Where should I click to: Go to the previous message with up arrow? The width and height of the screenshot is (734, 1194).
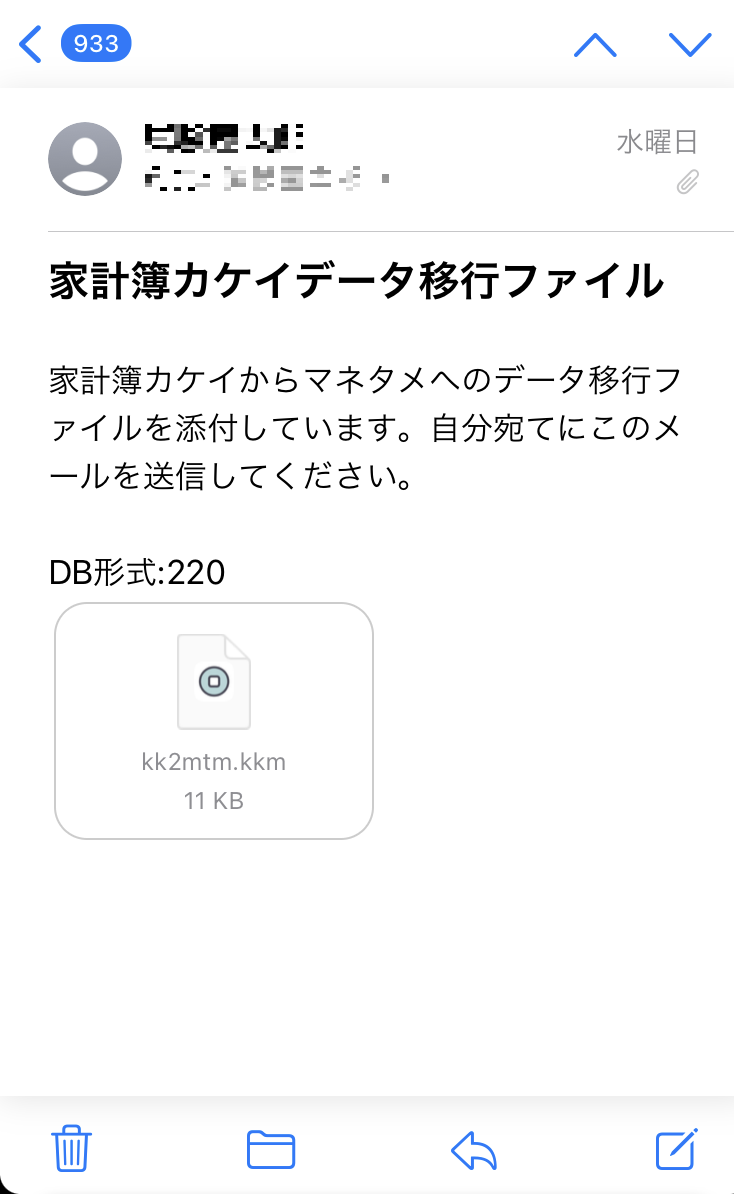[x=595, y=44]
